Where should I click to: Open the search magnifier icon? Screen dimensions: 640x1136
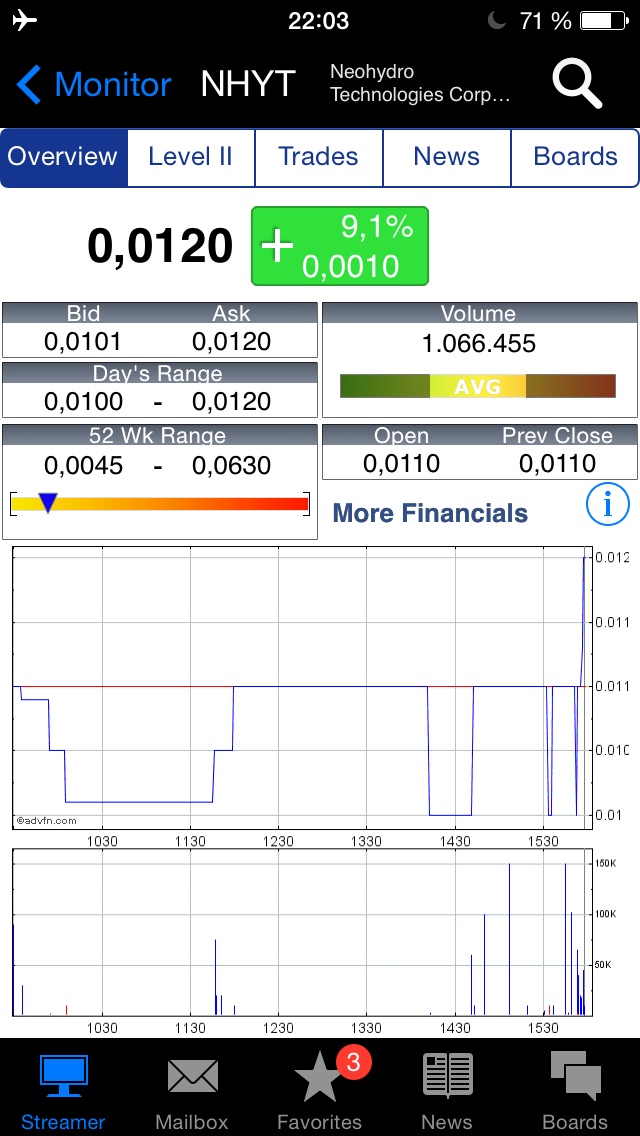pos(577,84)
